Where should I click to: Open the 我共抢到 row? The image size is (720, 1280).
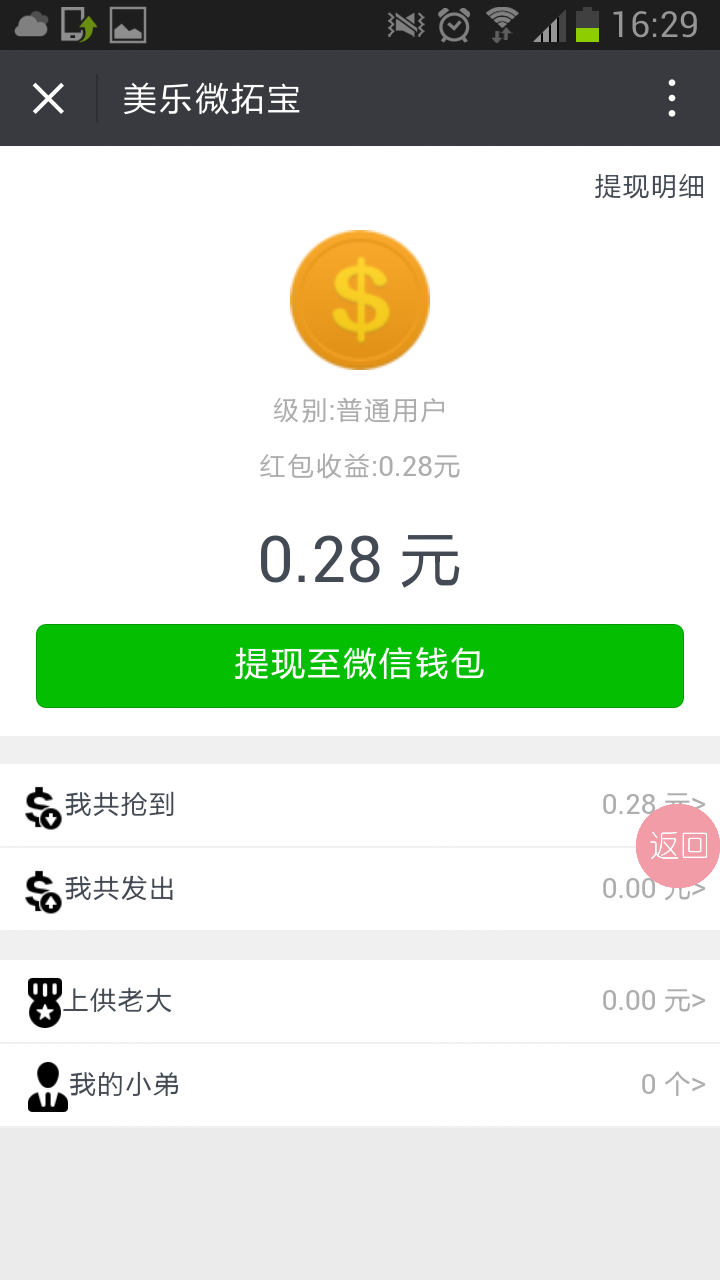click(x=300, y=805)
